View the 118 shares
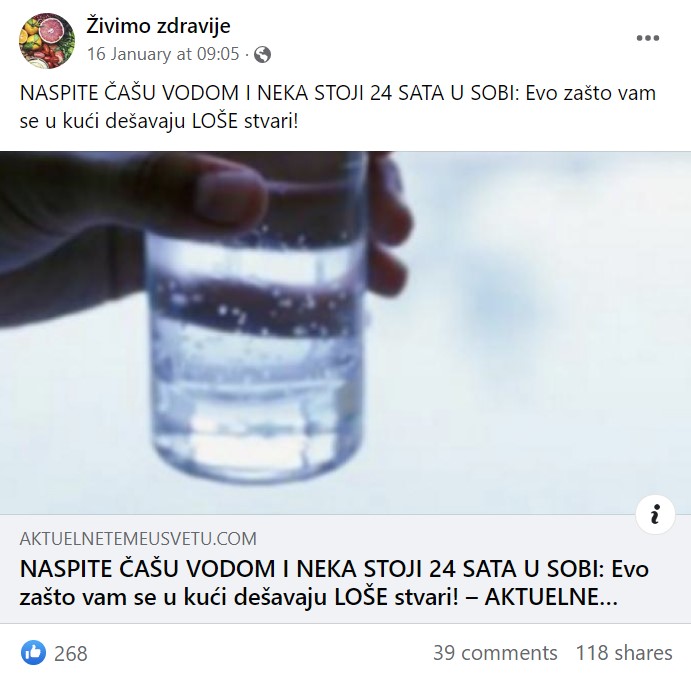Viewport: 691px width, 679px height. (x=623, y=653)
